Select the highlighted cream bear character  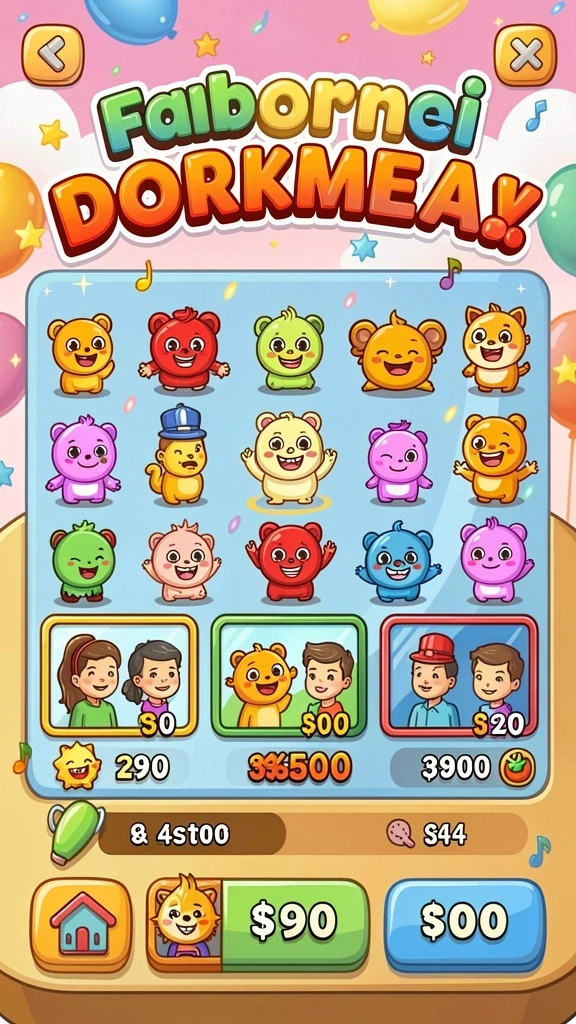tap(288, 457)
